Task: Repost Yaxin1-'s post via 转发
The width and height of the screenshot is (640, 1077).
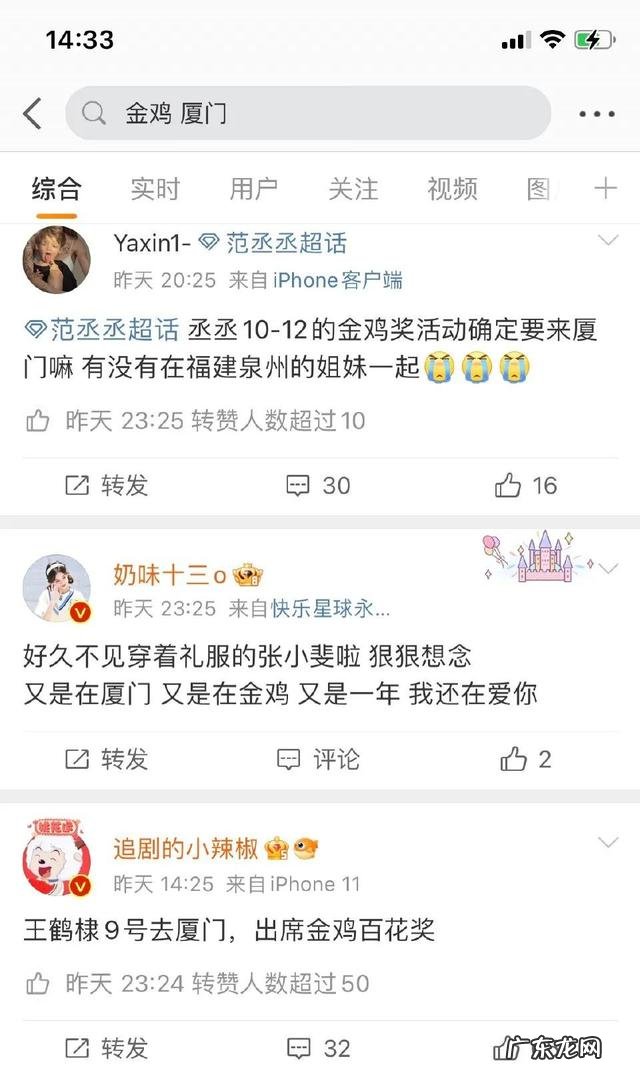Action: 107,486
